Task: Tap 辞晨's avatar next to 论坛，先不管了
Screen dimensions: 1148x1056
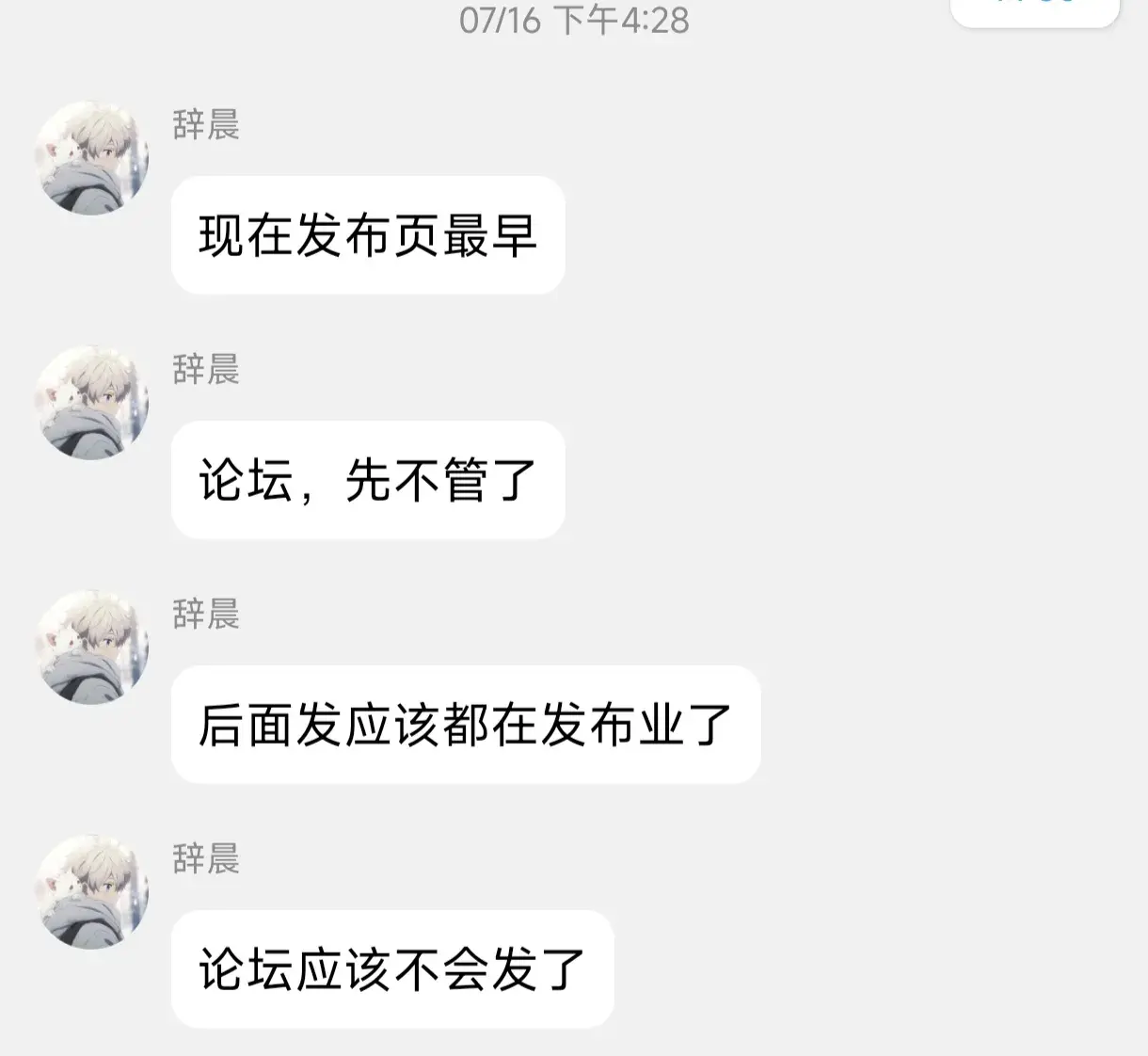Action: coord(92,403)
